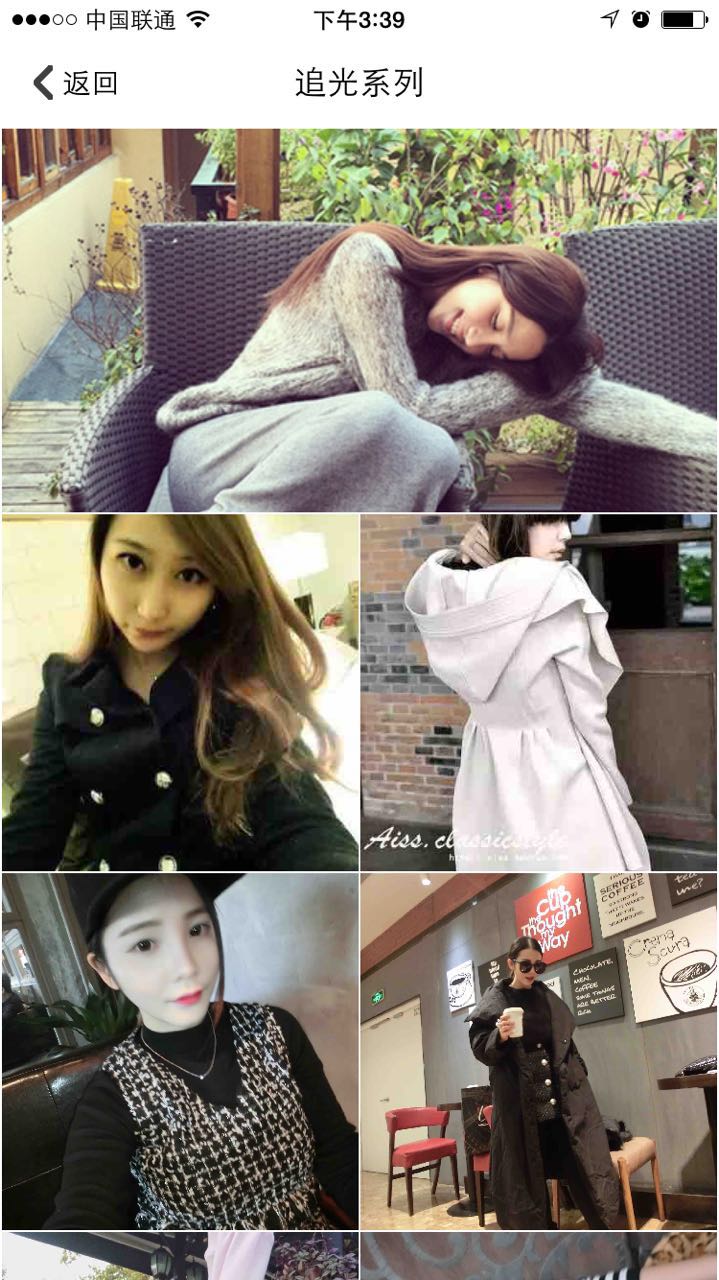View the coffee shop photo with long black coat
Viewport: 719px width, 1280px height.
click(538, 1050)
